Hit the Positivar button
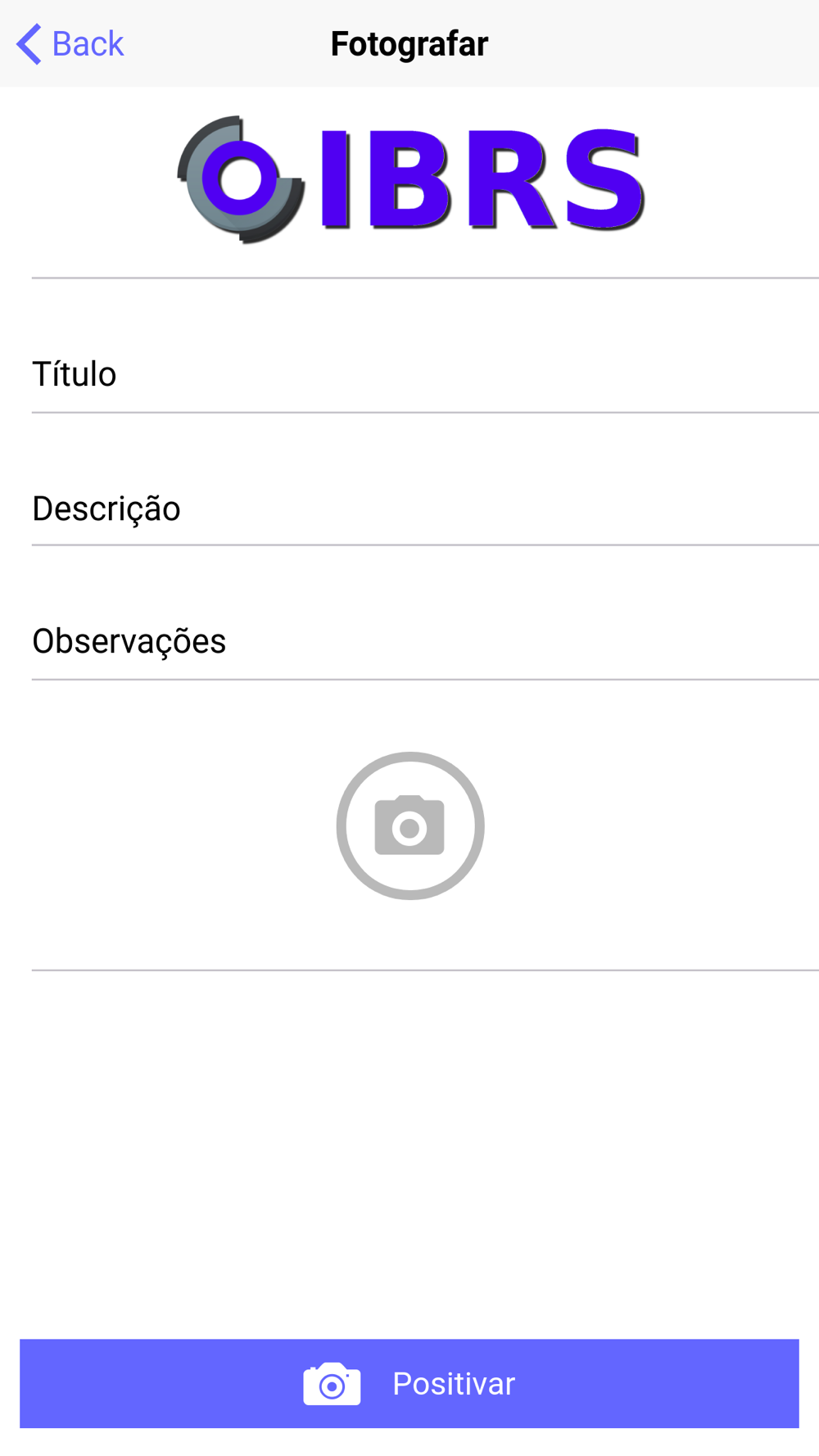The width and height of the screenshot is (819, 1456). 409,1383
